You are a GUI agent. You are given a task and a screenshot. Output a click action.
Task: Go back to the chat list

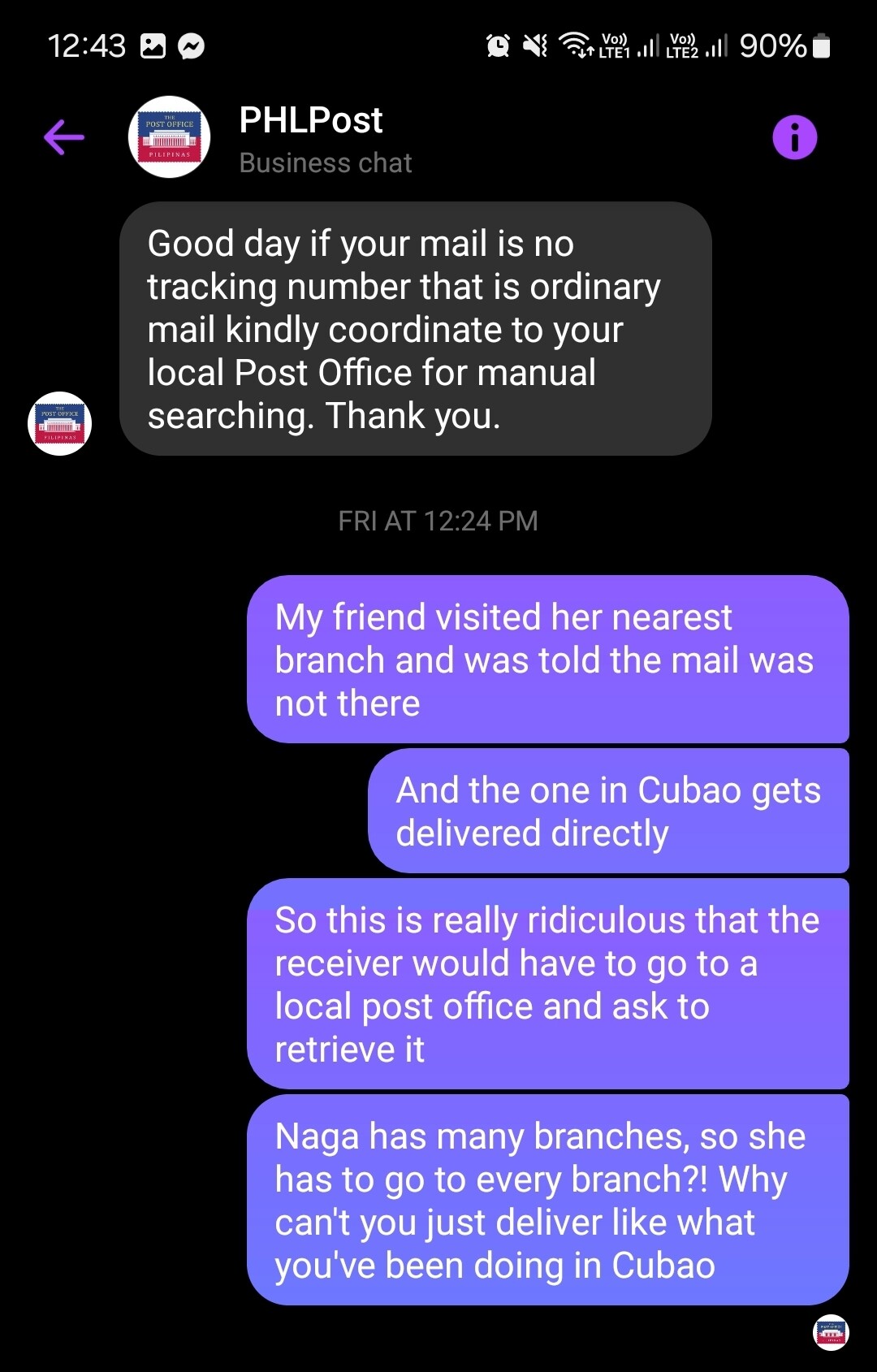[x=64, y=137]
